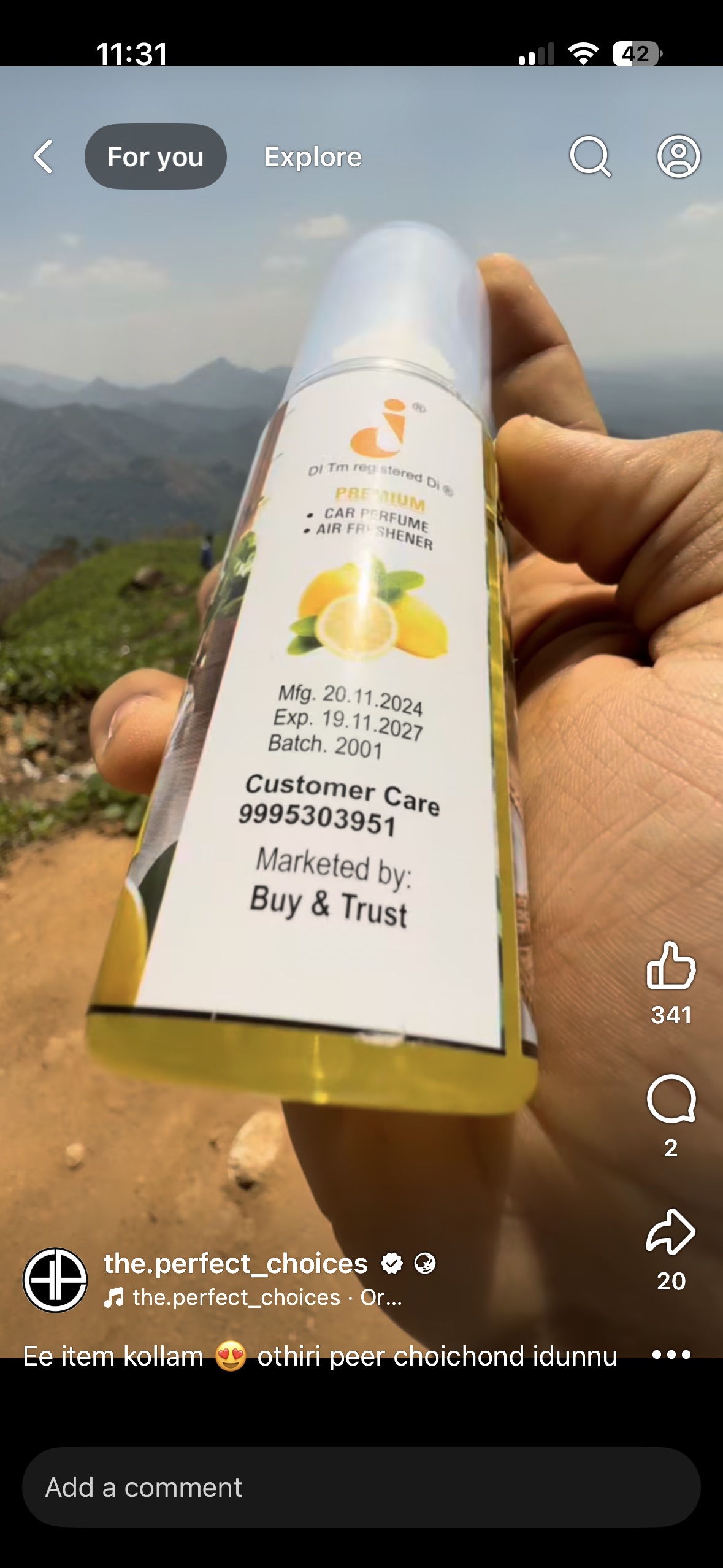Expand the caption 'Ee item kollam'
This screenshot has width=723, height=1568.
pos(319,1356)
